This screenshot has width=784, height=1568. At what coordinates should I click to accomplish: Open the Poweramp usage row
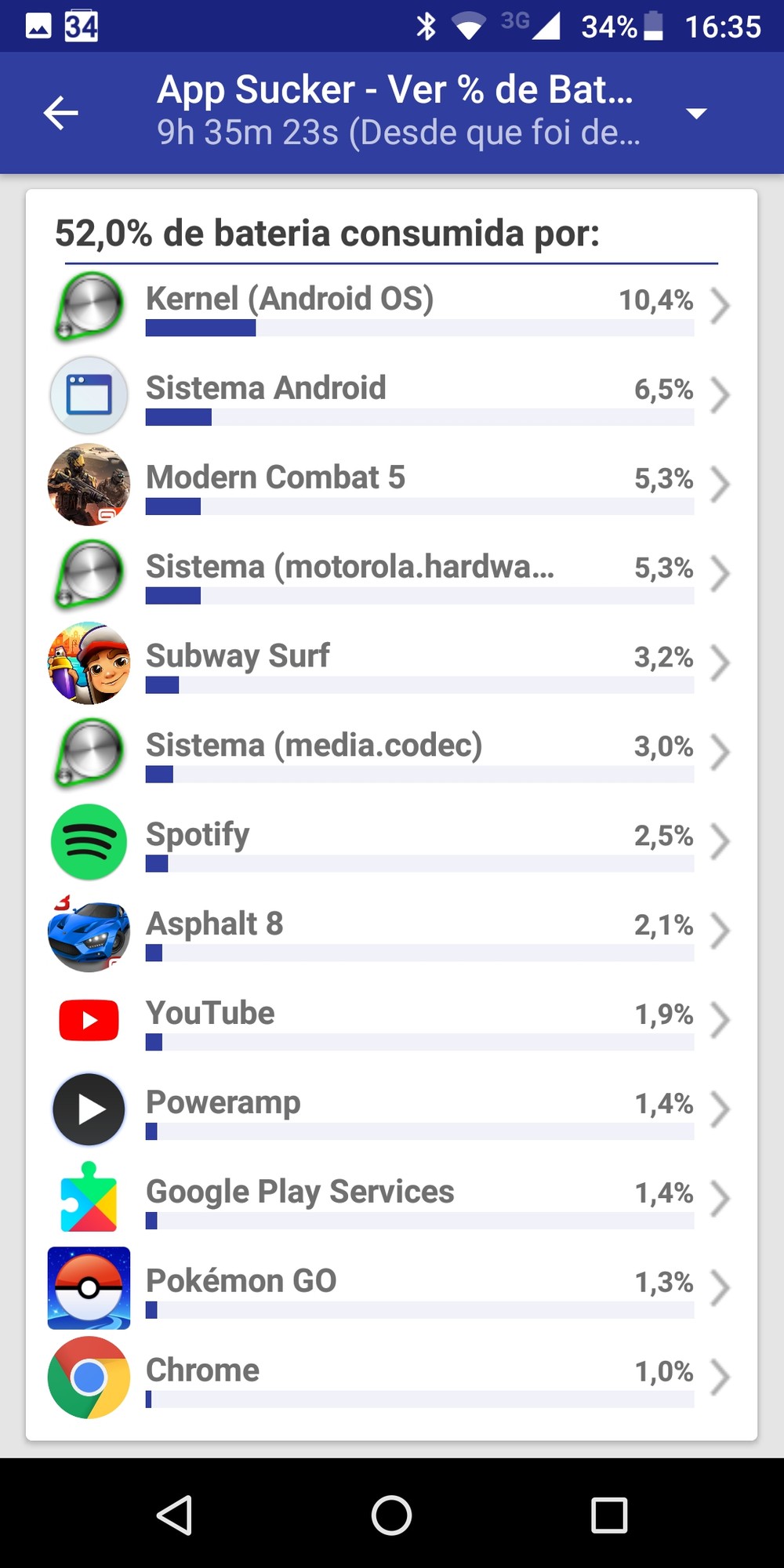pyautogui.click(x=392, y=1110)
